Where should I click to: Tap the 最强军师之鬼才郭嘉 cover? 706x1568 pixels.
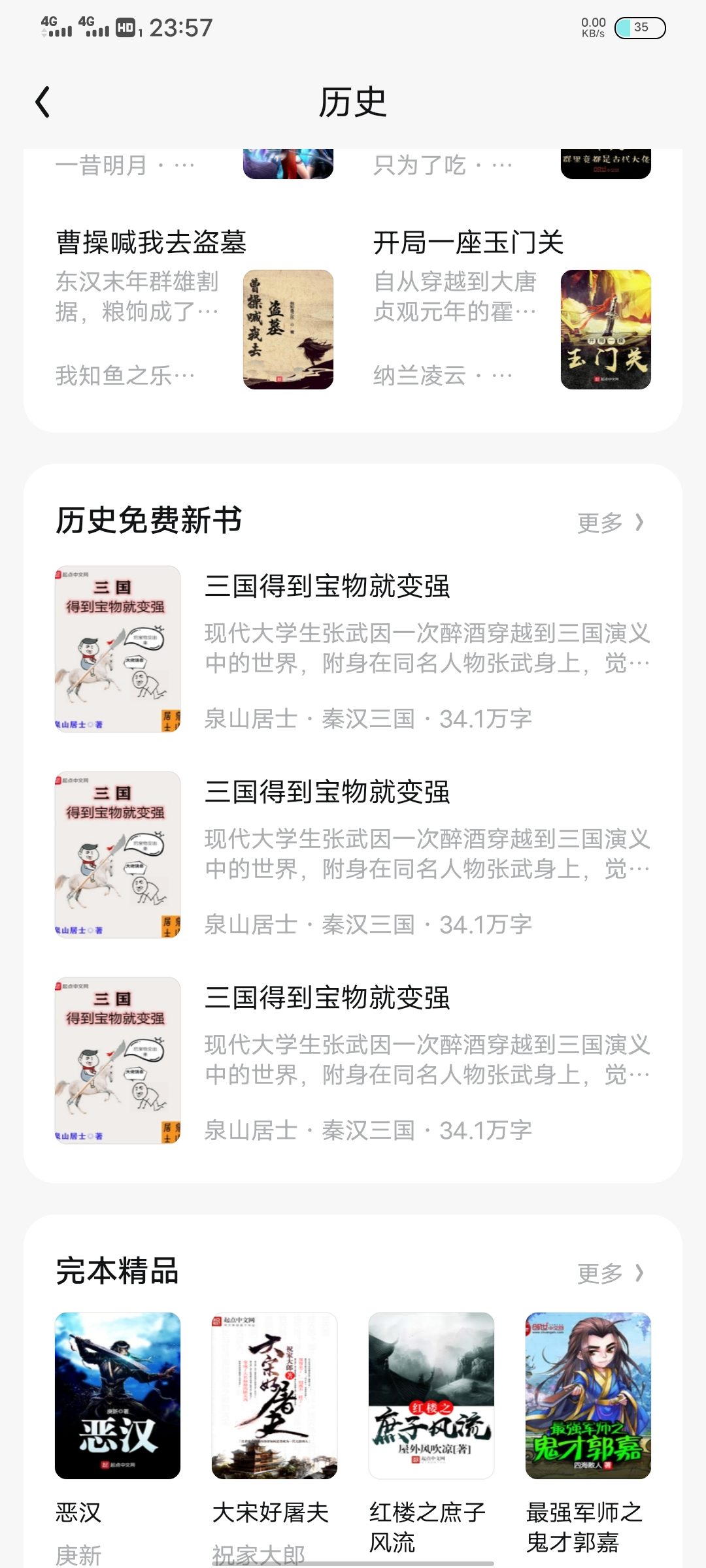tap(588, 1396)
